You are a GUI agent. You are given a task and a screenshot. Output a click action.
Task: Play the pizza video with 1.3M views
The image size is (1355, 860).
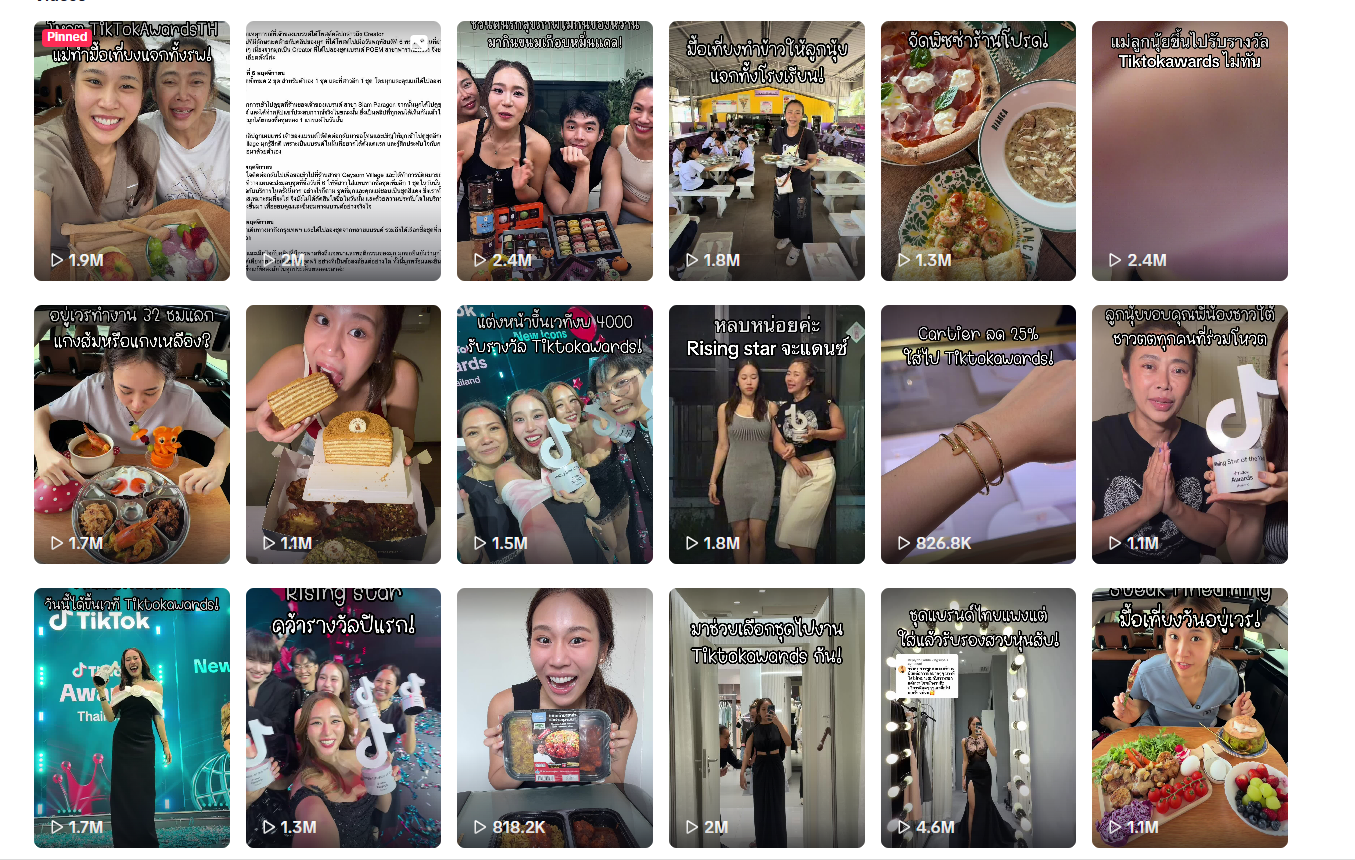pyautogui.click(x=978, y=151)
